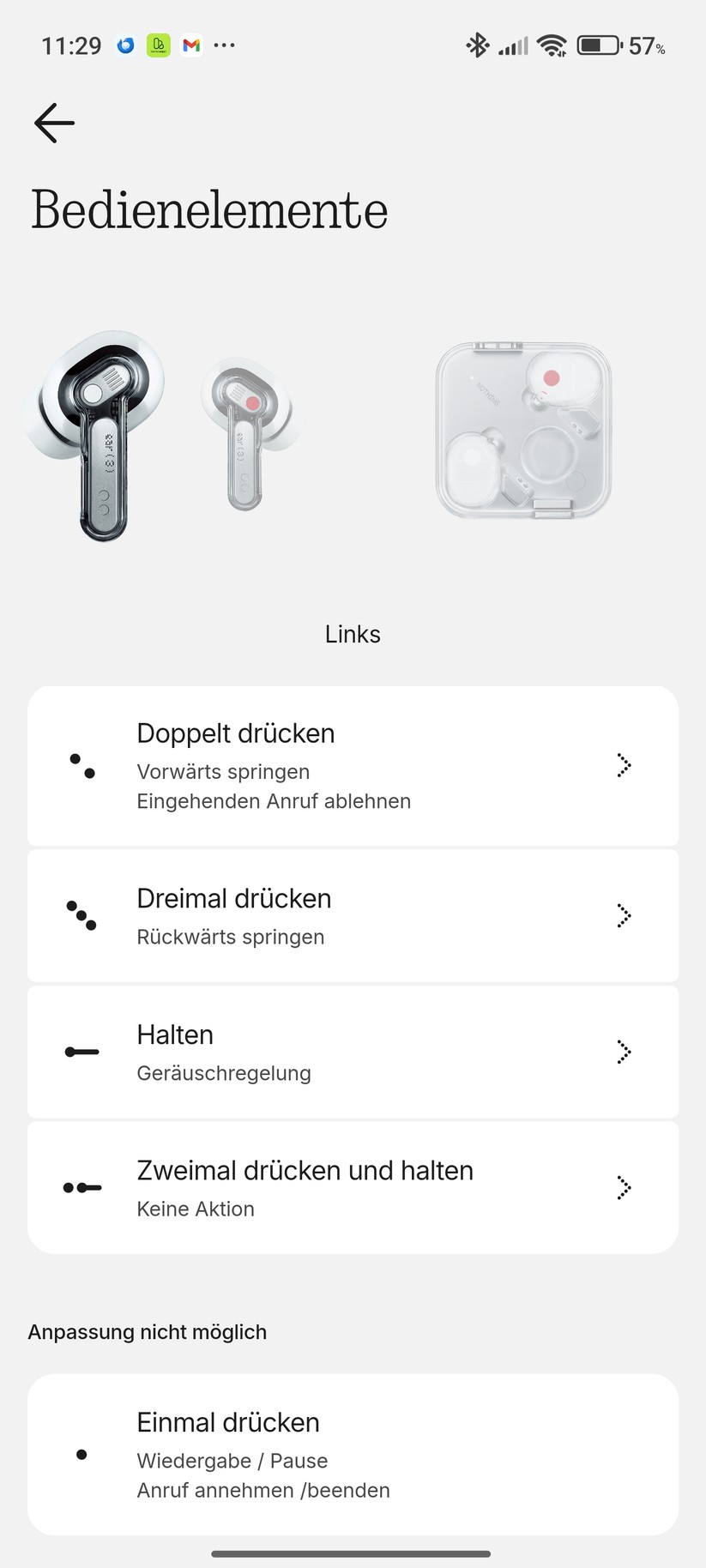706x1568 pixels.
Task: Open the Halten Geräuschregelung setting
Action: pyautogui.click(x=353, y=1052)
